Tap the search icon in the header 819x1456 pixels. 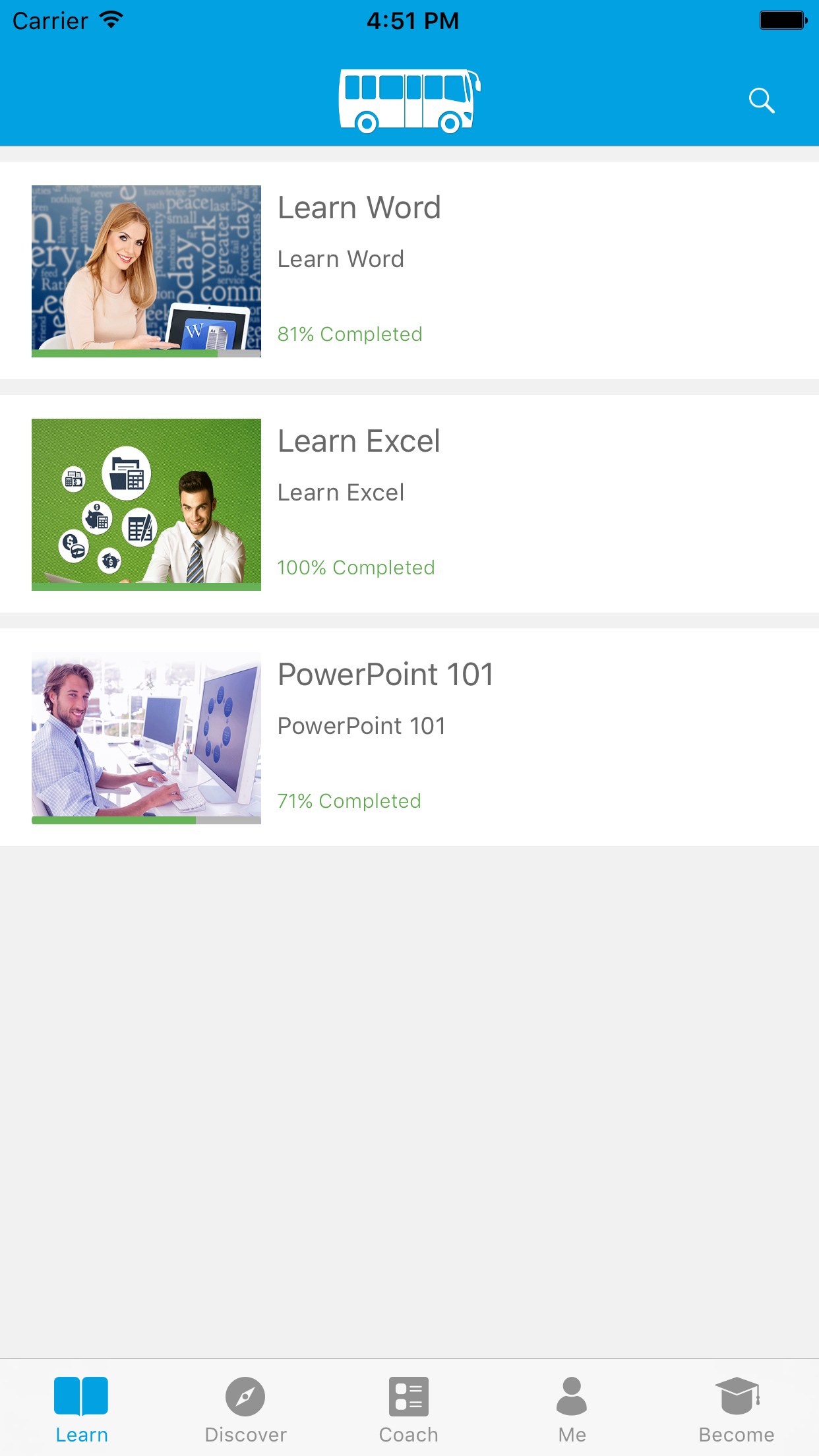click(762, 100)
